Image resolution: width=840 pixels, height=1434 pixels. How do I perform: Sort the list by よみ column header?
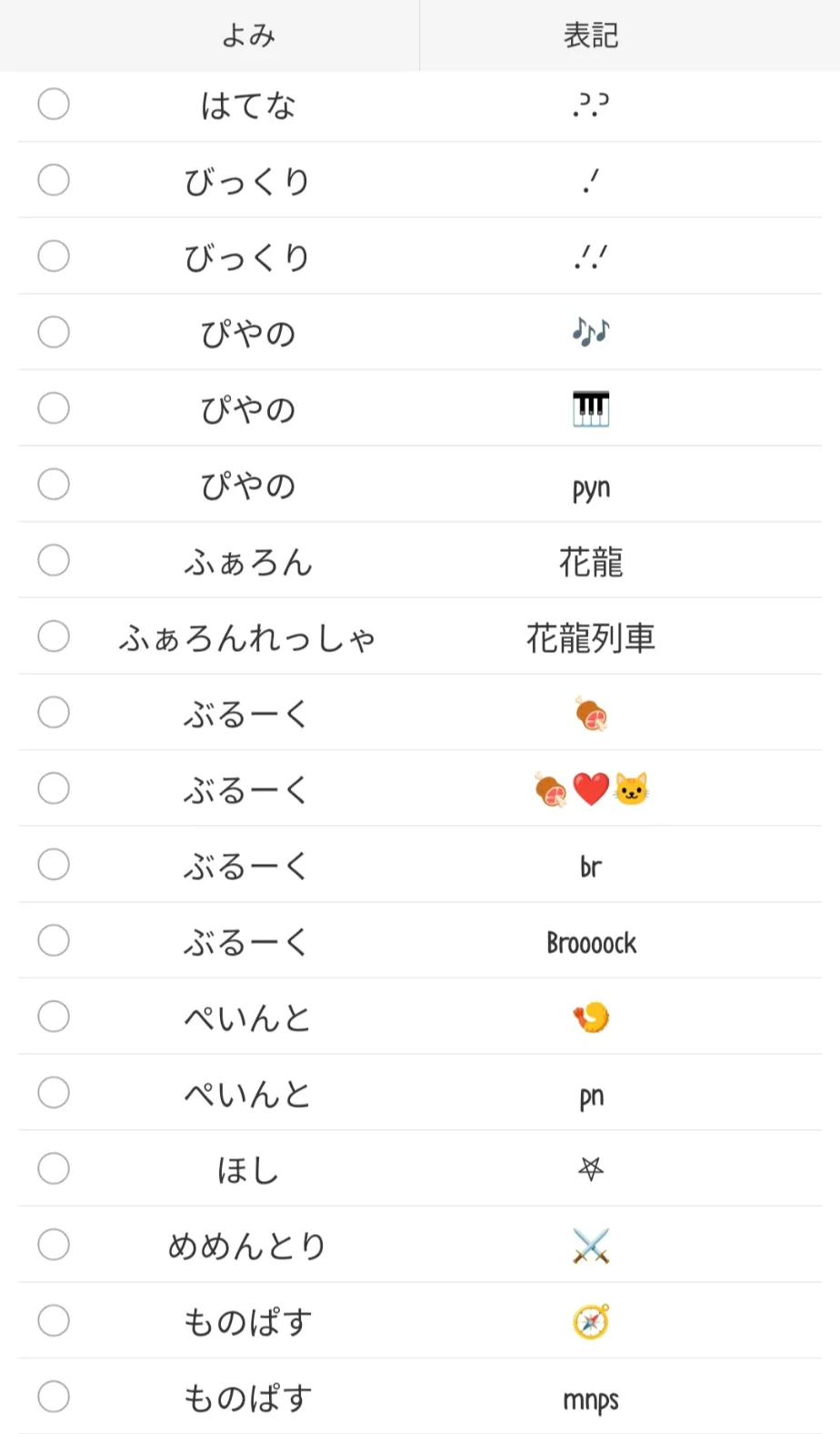[248, 35]
